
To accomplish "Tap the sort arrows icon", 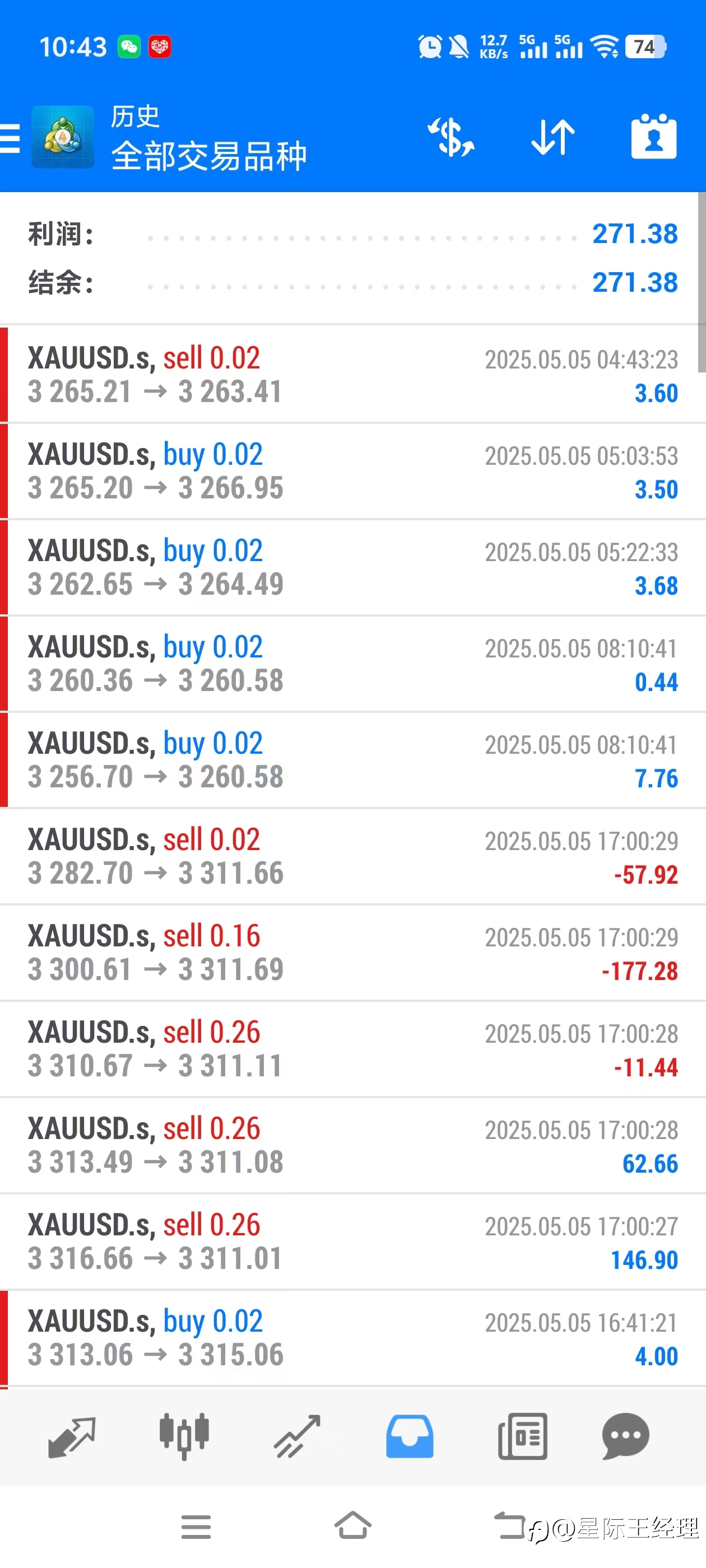I will click(x=552, y=137).
